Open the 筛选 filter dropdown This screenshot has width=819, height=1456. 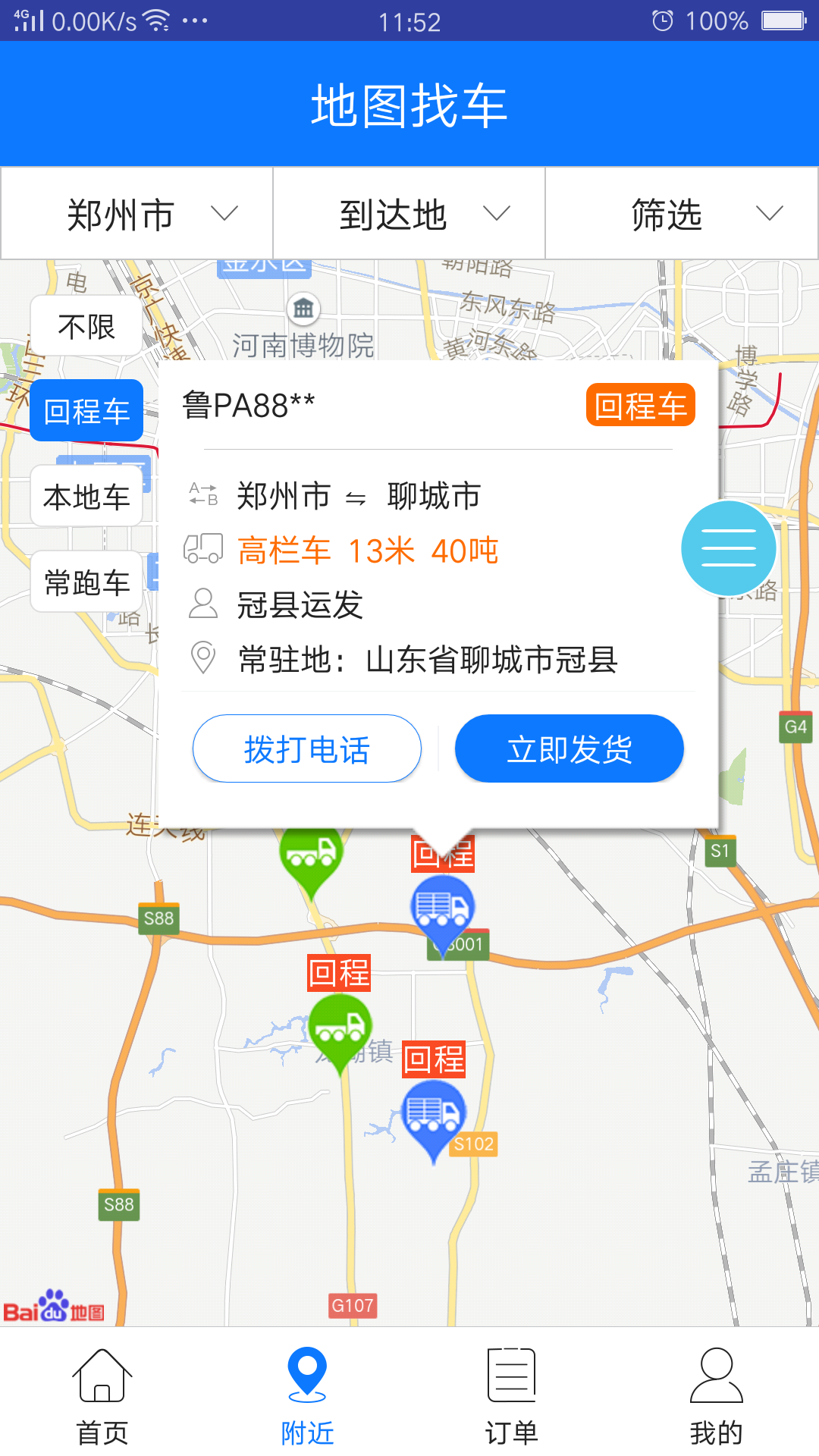tap(681, 213)
